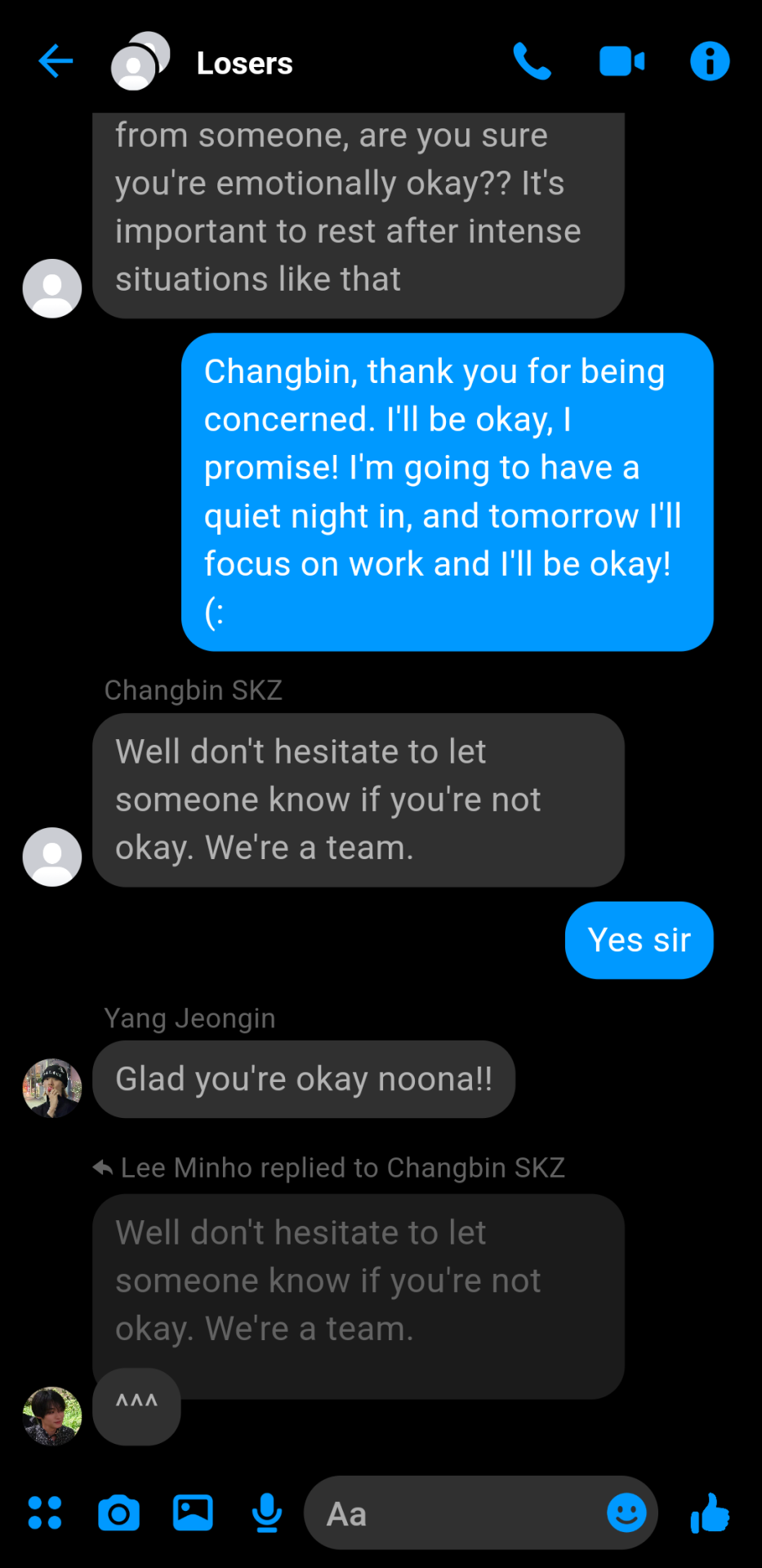This screenshot has width=762, height=1568.
Task: Open the conversation info icon
Action: click(x=709, y=61)
